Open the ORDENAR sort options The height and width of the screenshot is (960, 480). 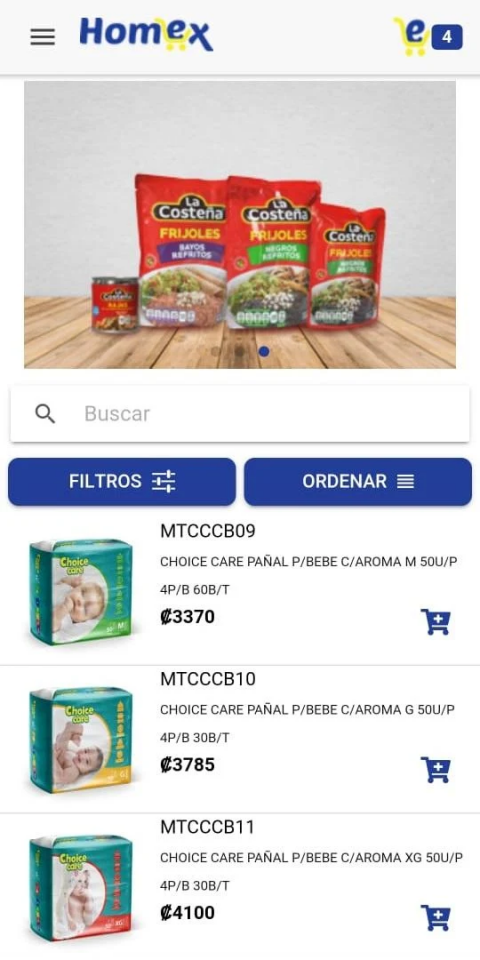[x=358, y=482]
